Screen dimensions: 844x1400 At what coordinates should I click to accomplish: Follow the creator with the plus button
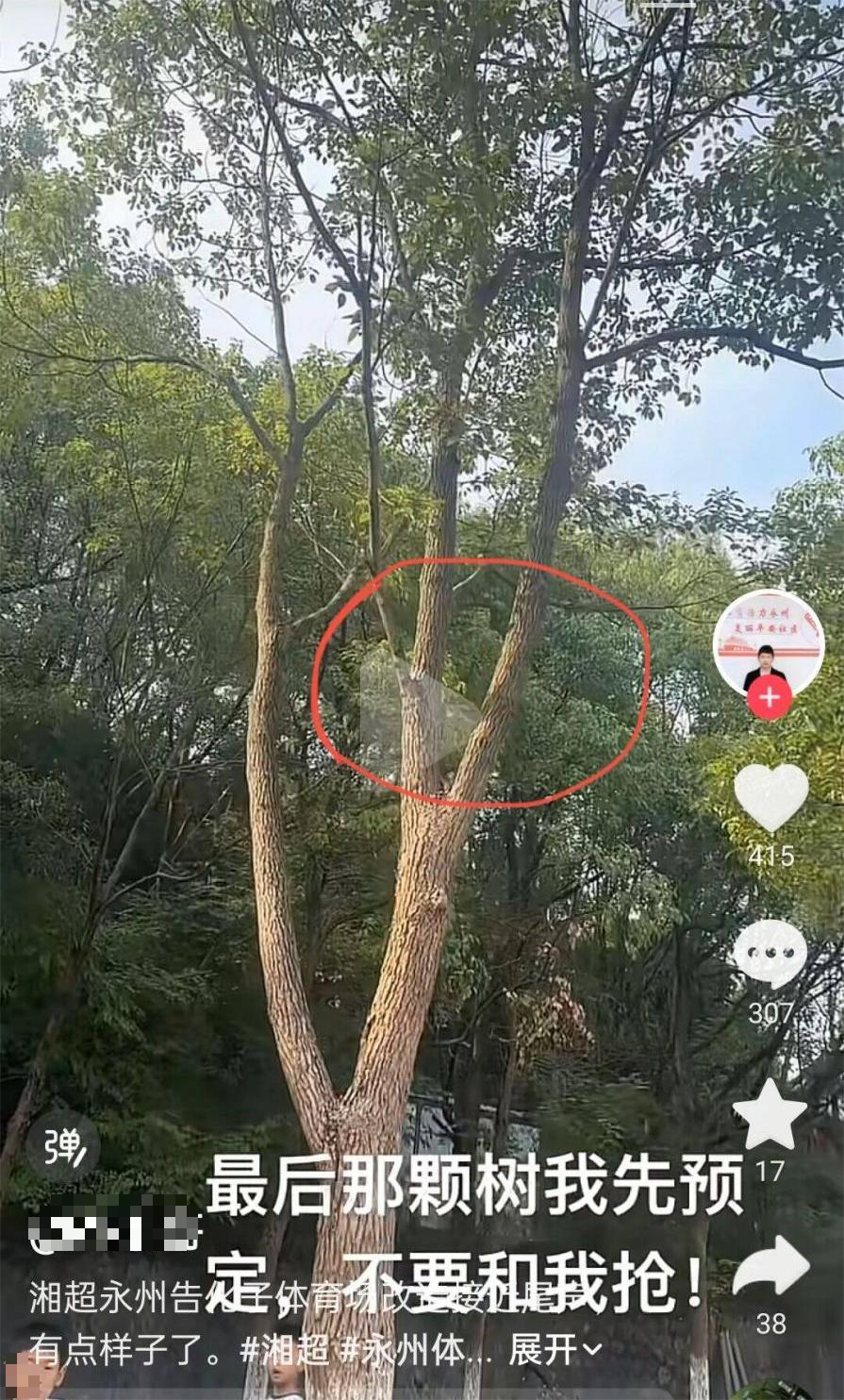[770, 698]
